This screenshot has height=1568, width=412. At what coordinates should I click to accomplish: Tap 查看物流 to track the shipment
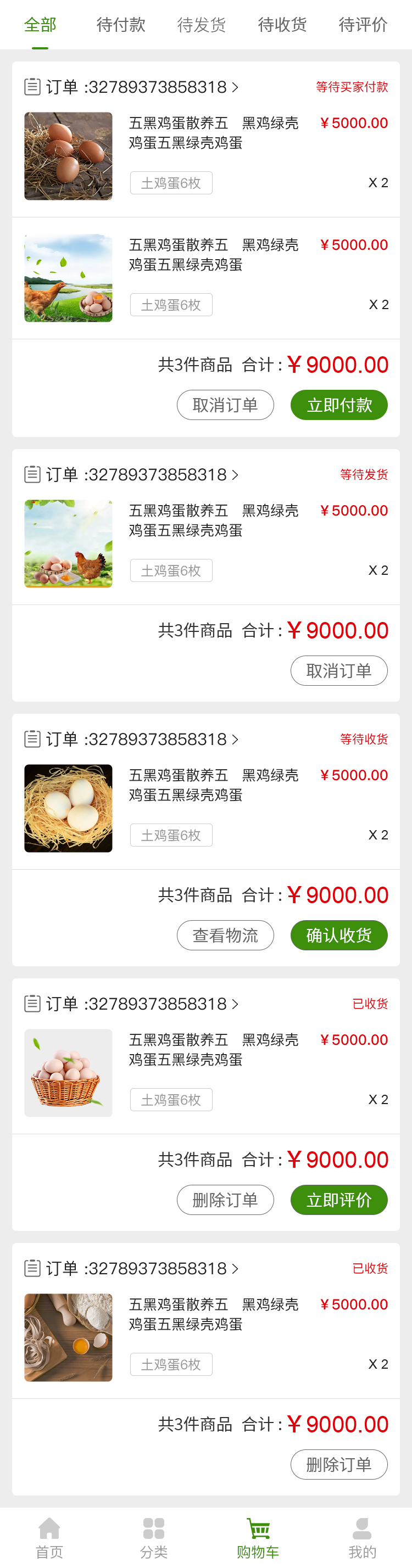(225, 936)
